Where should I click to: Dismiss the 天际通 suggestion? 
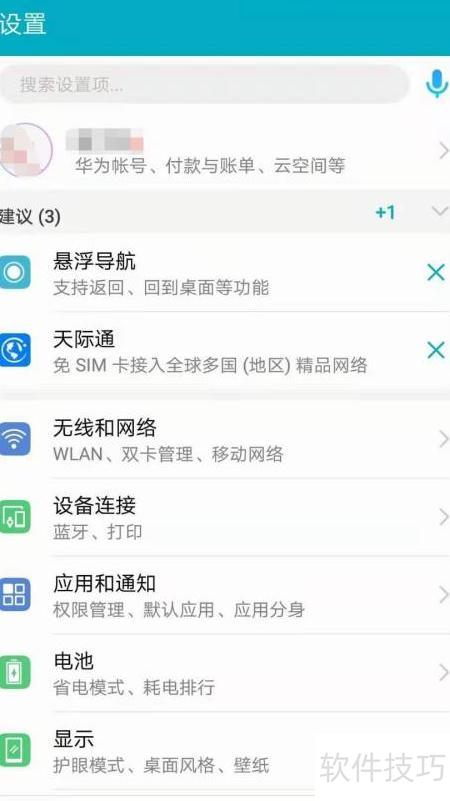[x=436, y=350]
